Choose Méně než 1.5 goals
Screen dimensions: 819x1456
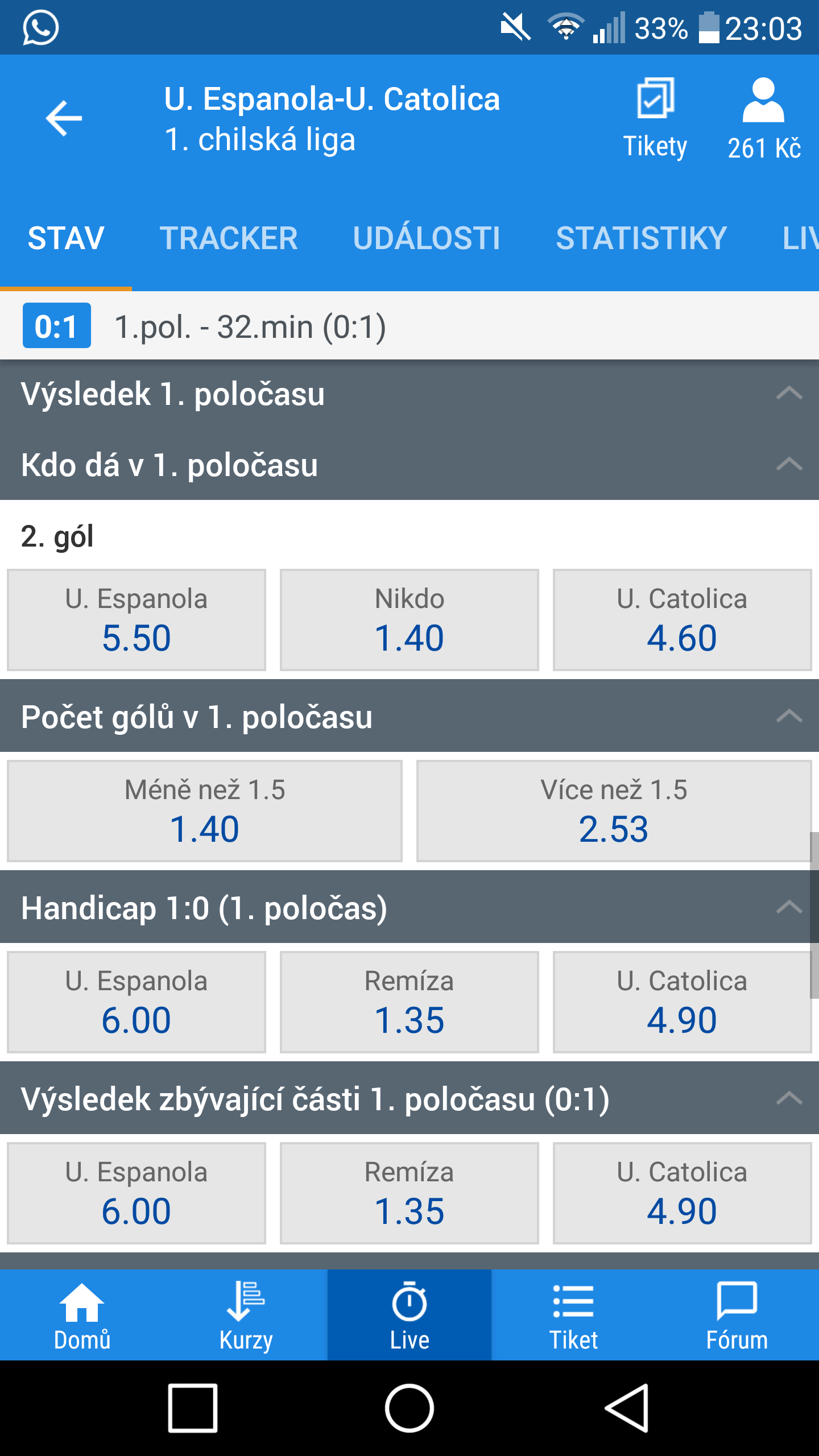click(205, 811)
